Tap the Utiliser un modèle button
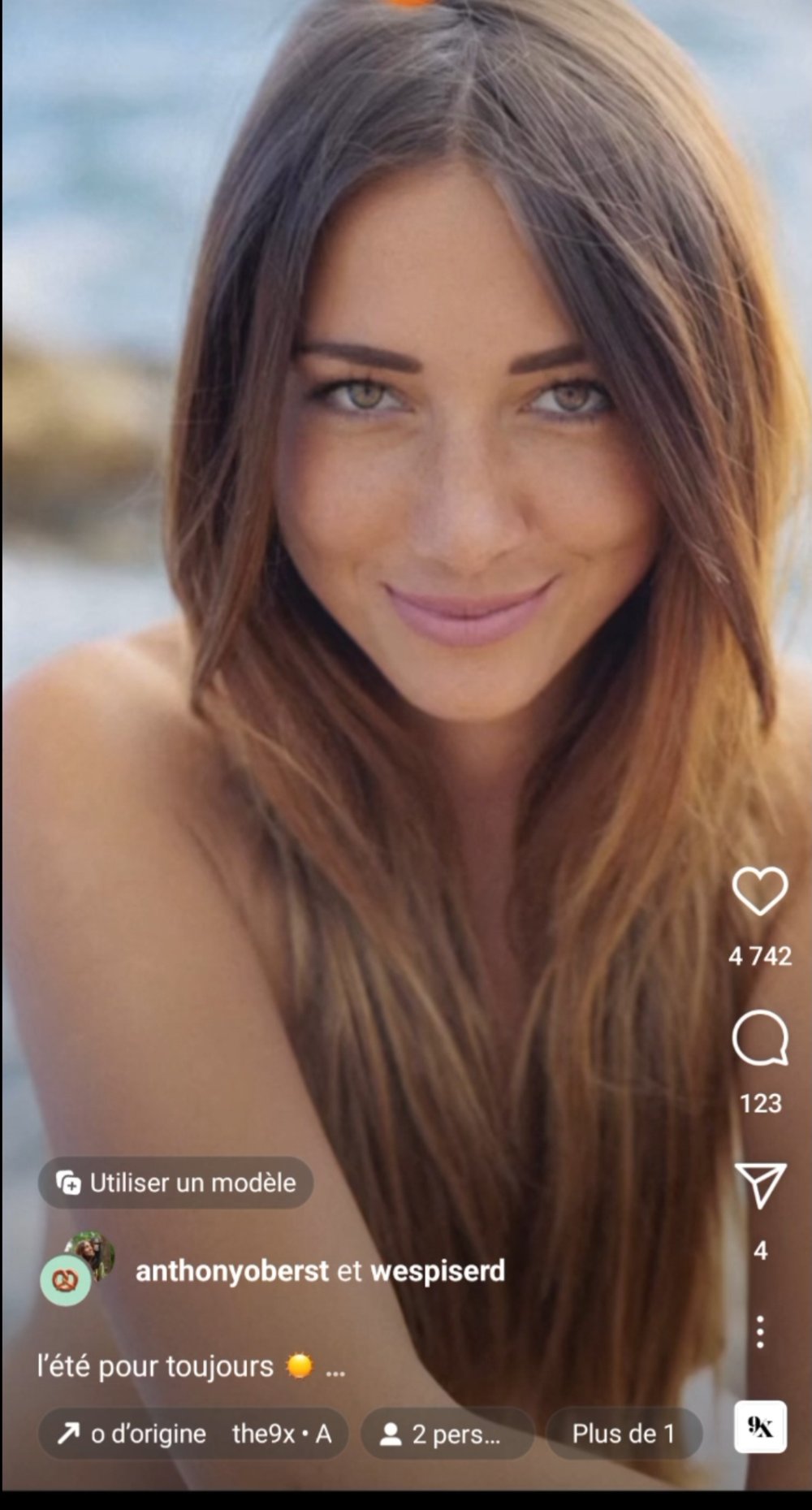The image size is (812, 1510). 176,1183
